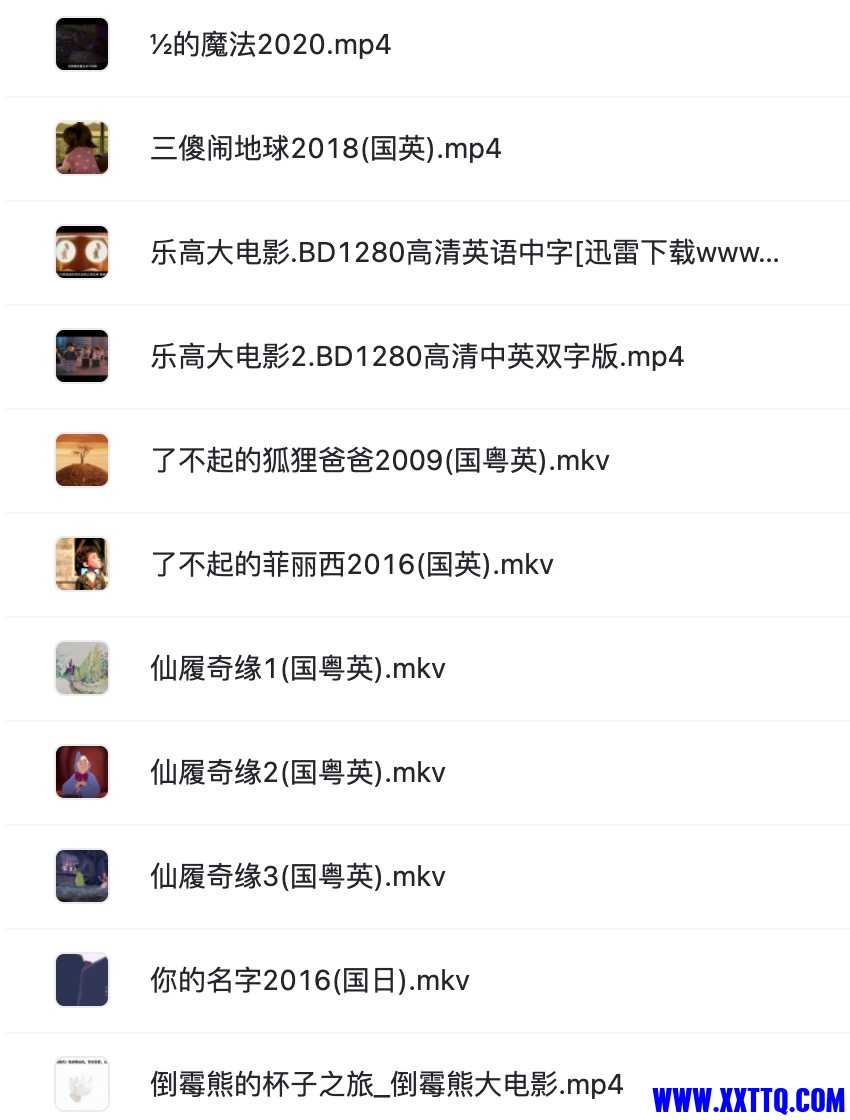This screenshot has width=850, height=1120.
Task: Open 三傻闹地球2018(国英).mp4
Action: click(x=325, y=149)
